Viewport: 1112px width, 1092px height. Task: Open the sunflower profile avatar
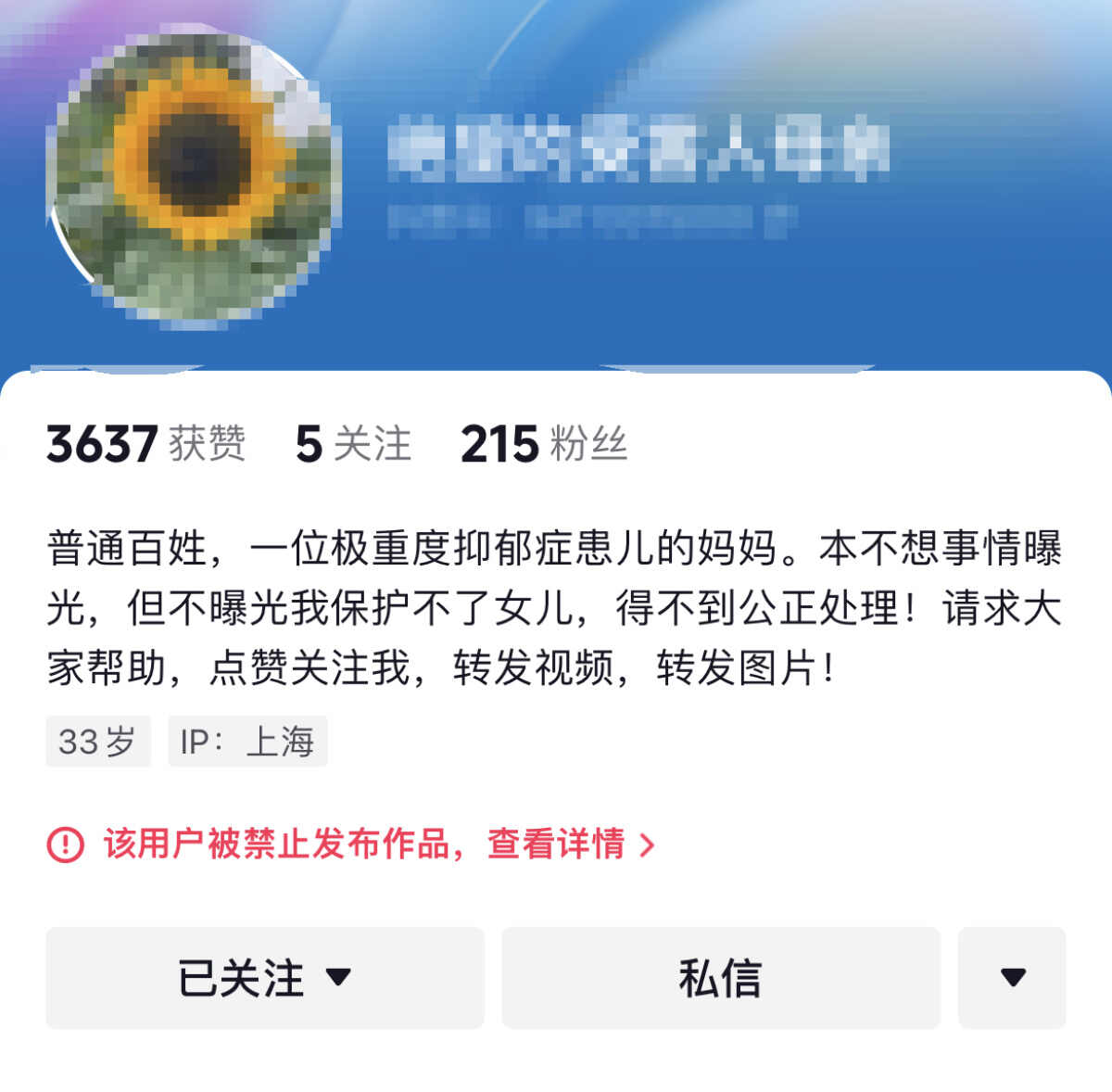click(x=193, y=176)
